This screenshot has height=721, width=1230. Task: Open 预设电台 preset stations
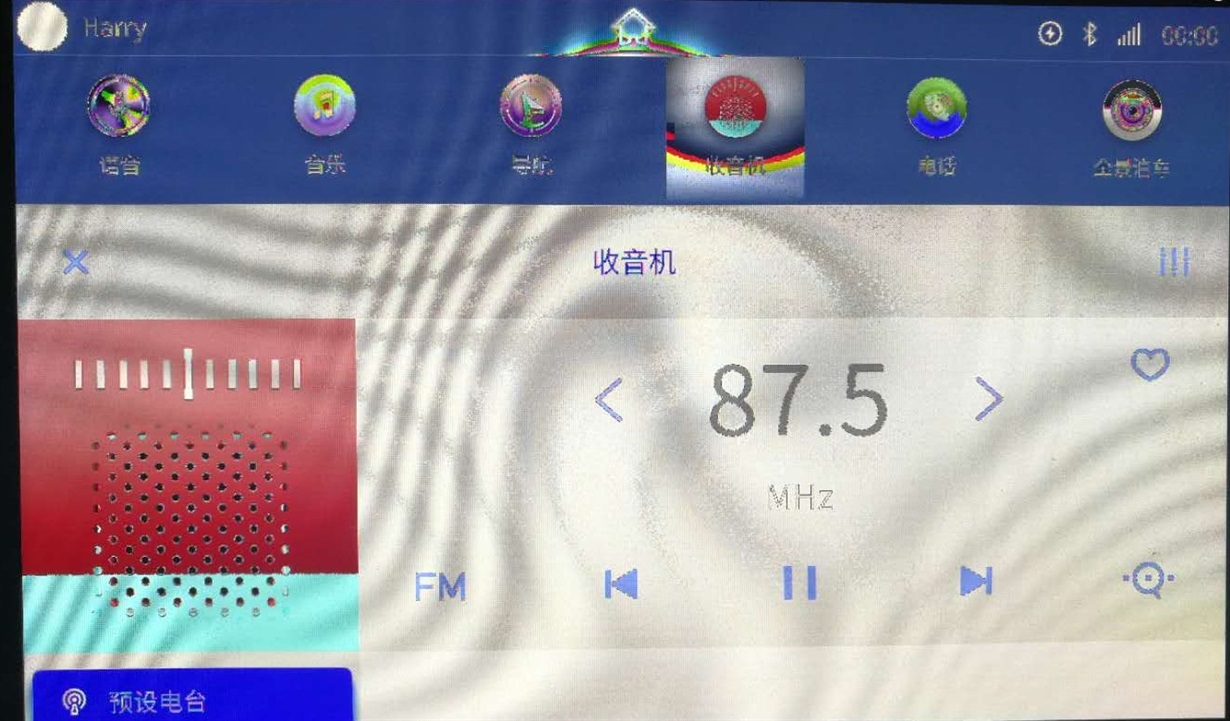[190, 699]
